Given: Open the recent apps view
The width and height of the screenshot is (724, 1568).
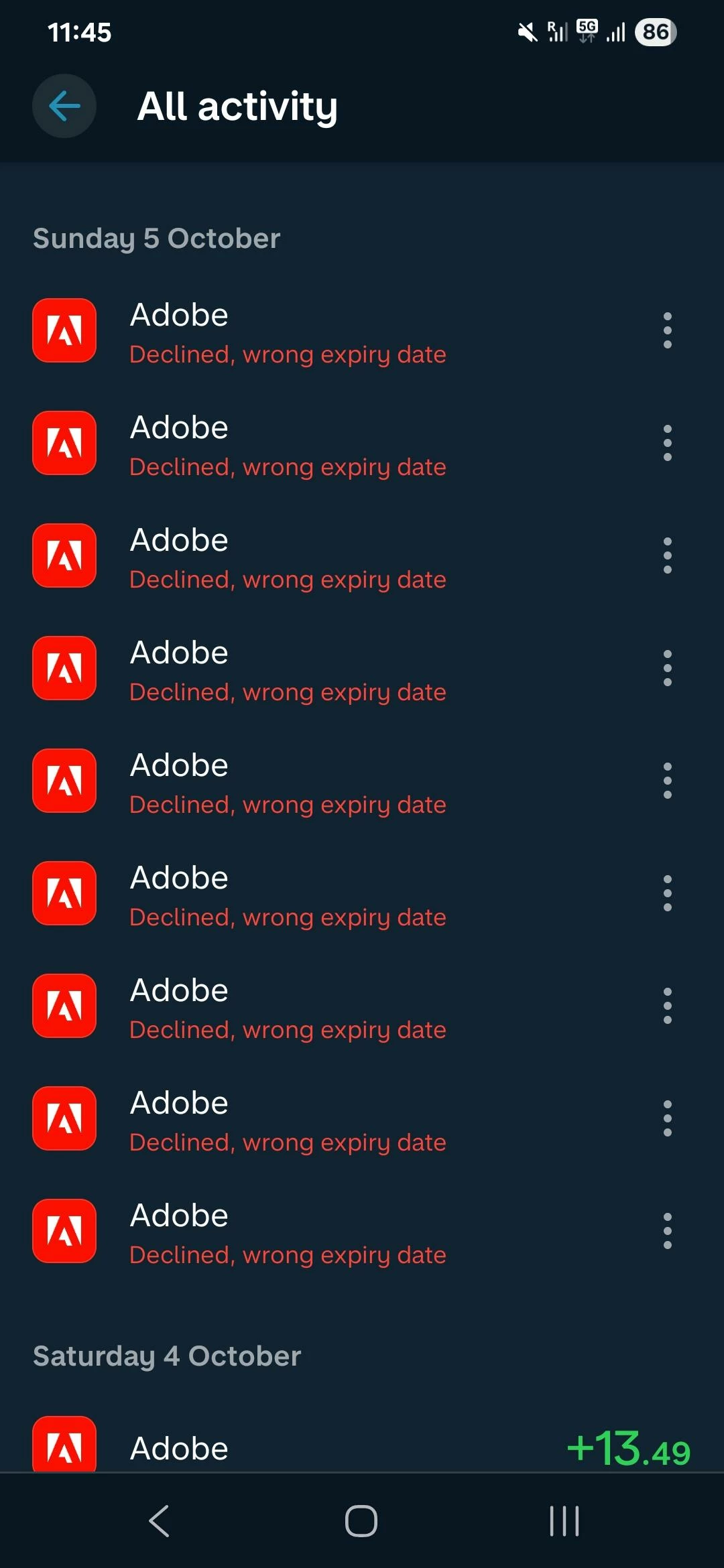Looking at the screenshot, I should (x=564, y=1521).
